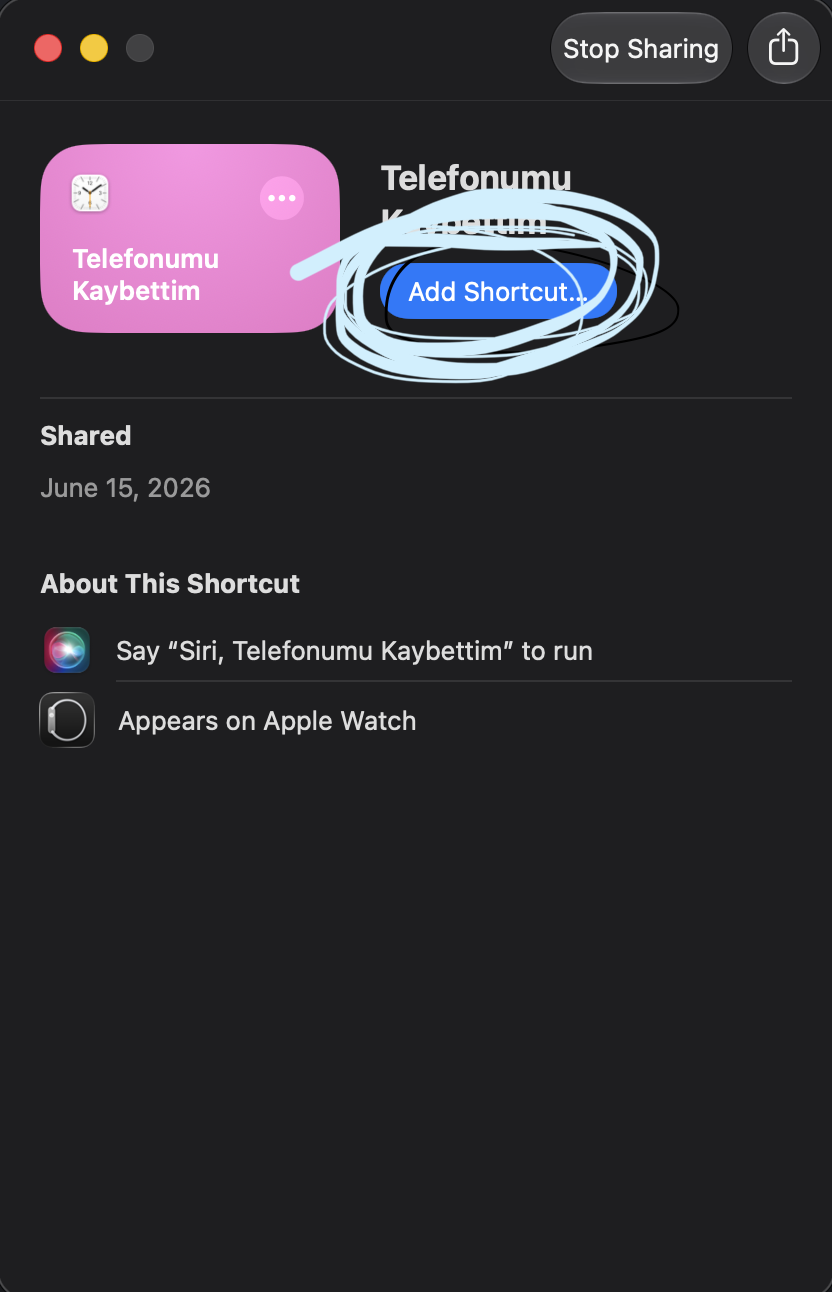
Task: Open the three-dot menu on the shortcut card
Action: click(282, 198)
